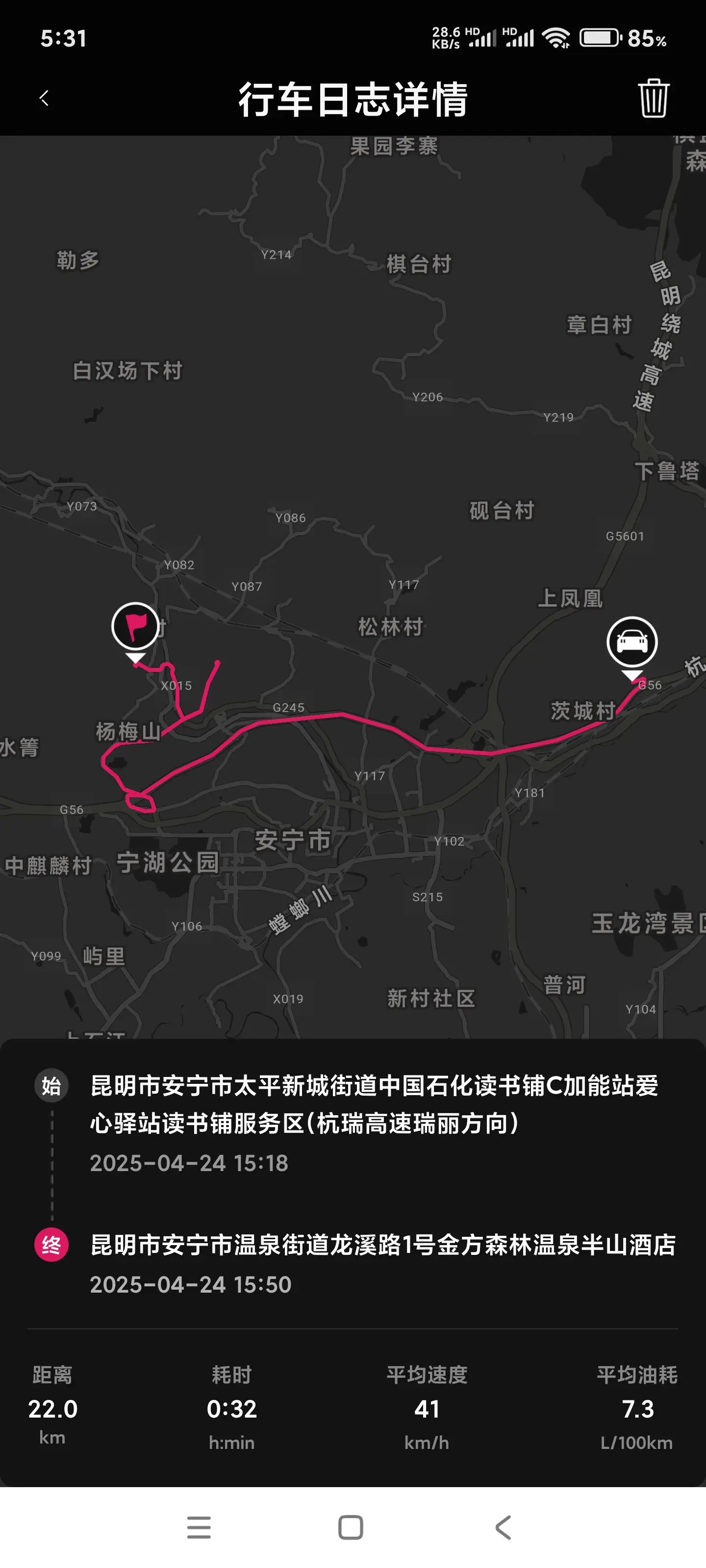
Task: Tap the car end marker on map
Action: click(x=631, y=641)
